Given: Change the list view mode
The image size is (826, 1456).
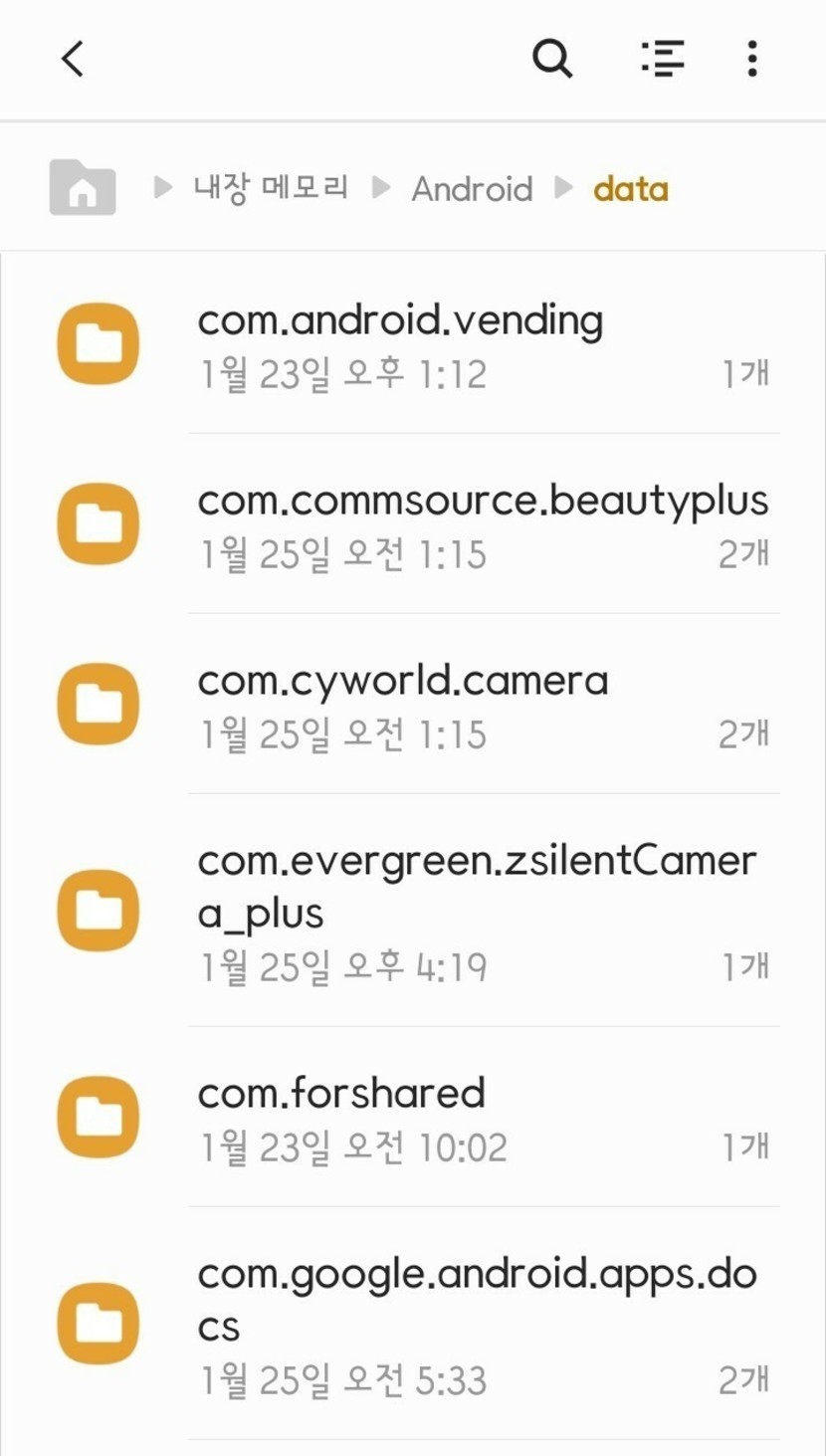Looking at the screenshot, I should [x=663, y=60].
